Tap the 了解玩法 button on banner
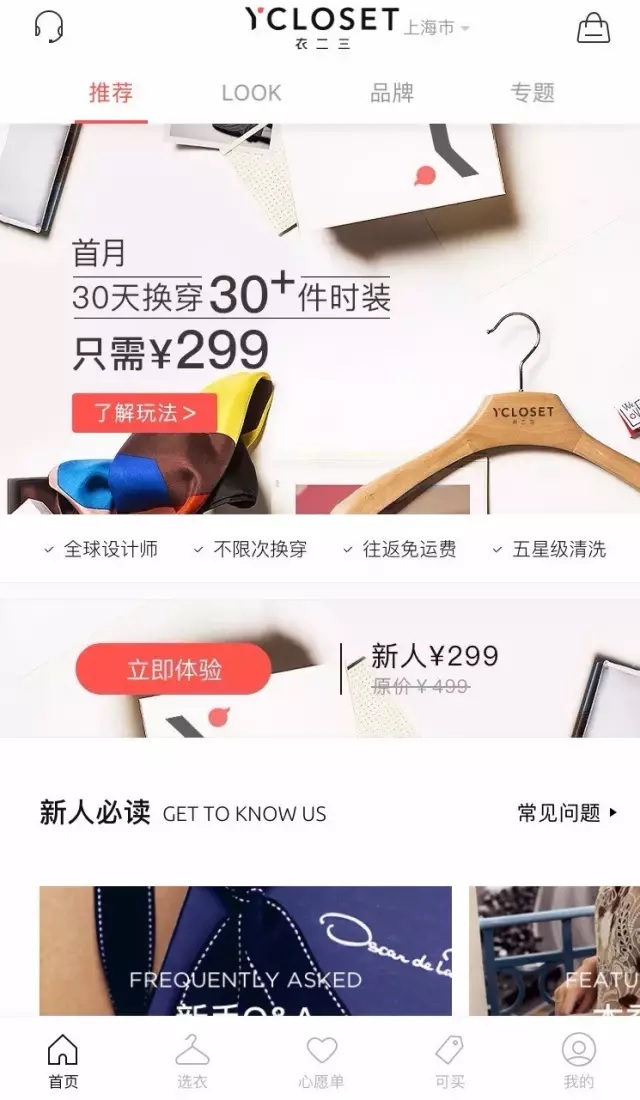Viewport: 640px width, 1100px height. [144, 412]
